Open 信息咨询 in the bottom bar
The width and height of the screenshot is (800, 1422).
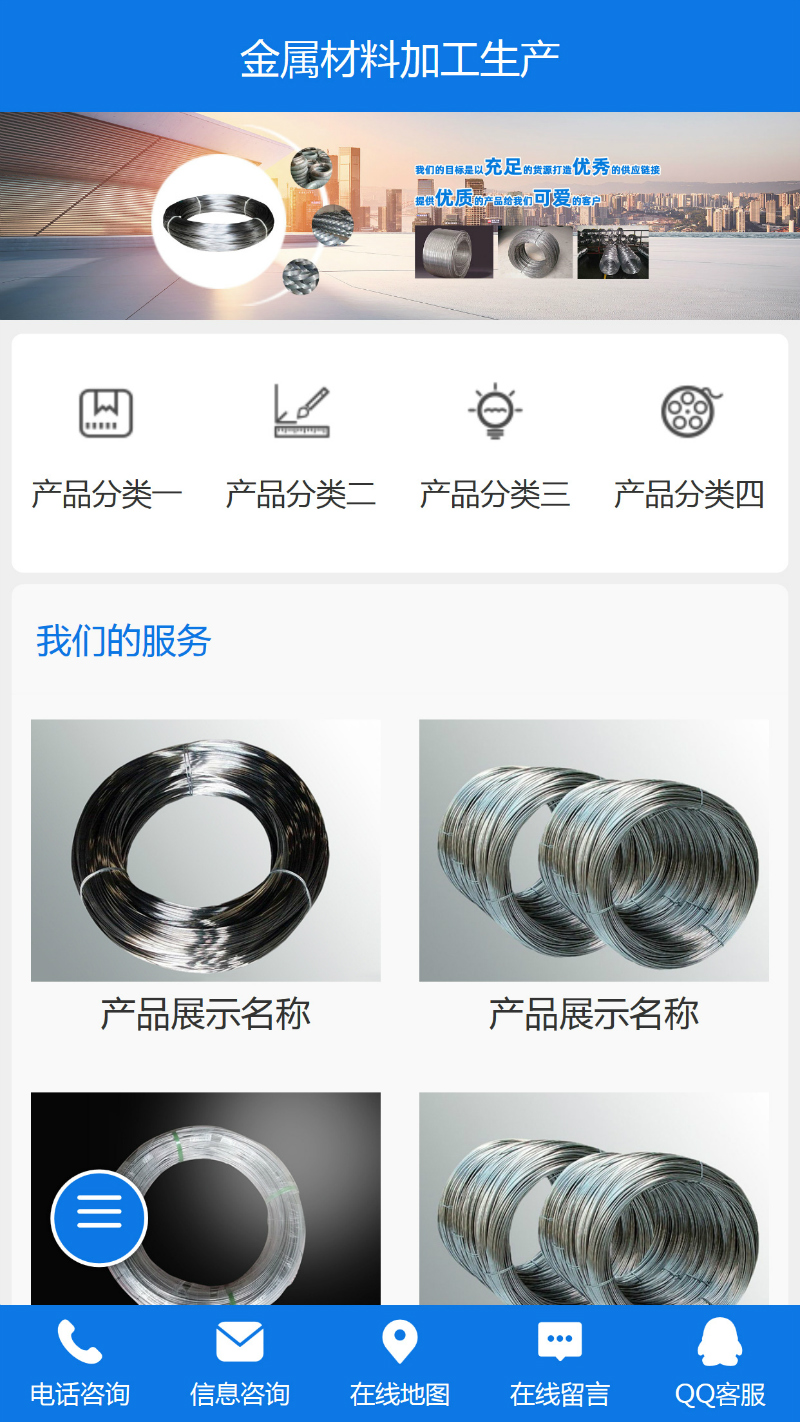240,1362
